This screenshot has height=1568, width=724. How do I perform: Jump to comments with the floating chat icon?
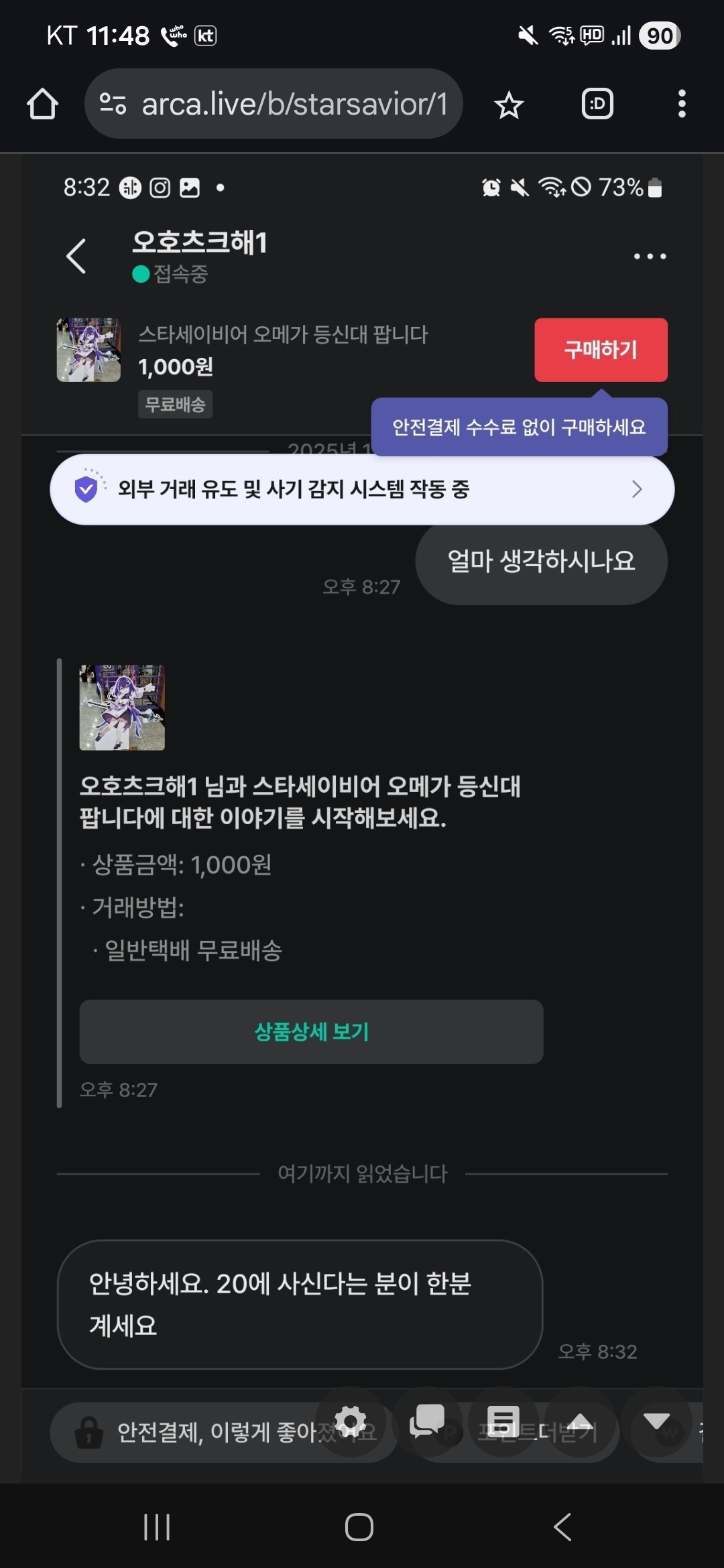tap(428, 1421)
